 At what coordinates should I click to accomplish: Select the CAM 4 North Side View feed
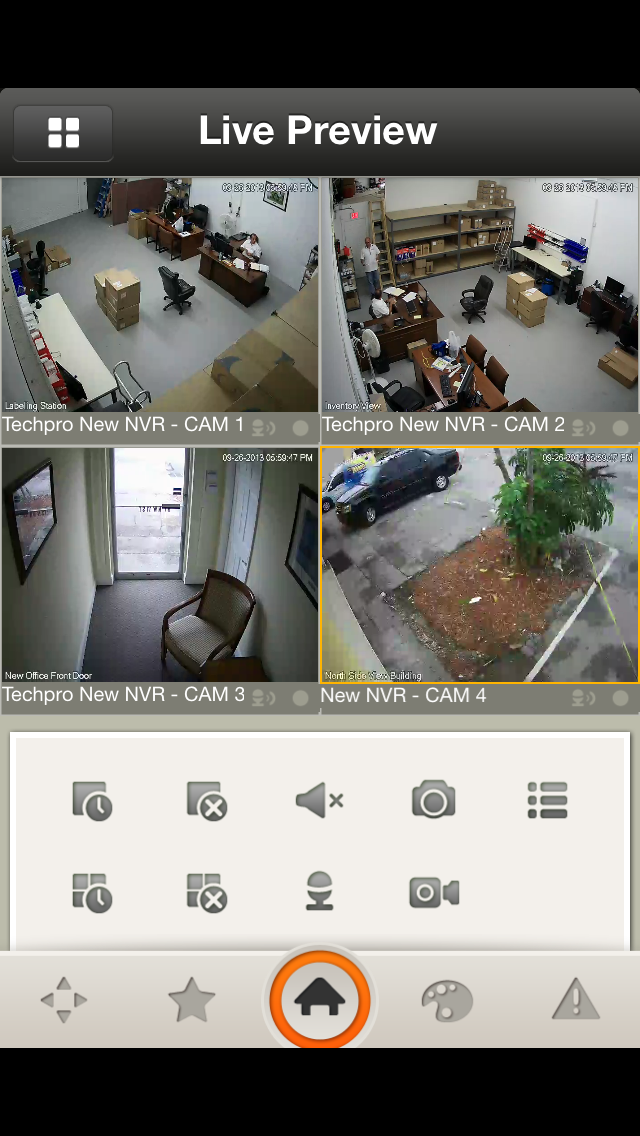[x=480, y=565]
